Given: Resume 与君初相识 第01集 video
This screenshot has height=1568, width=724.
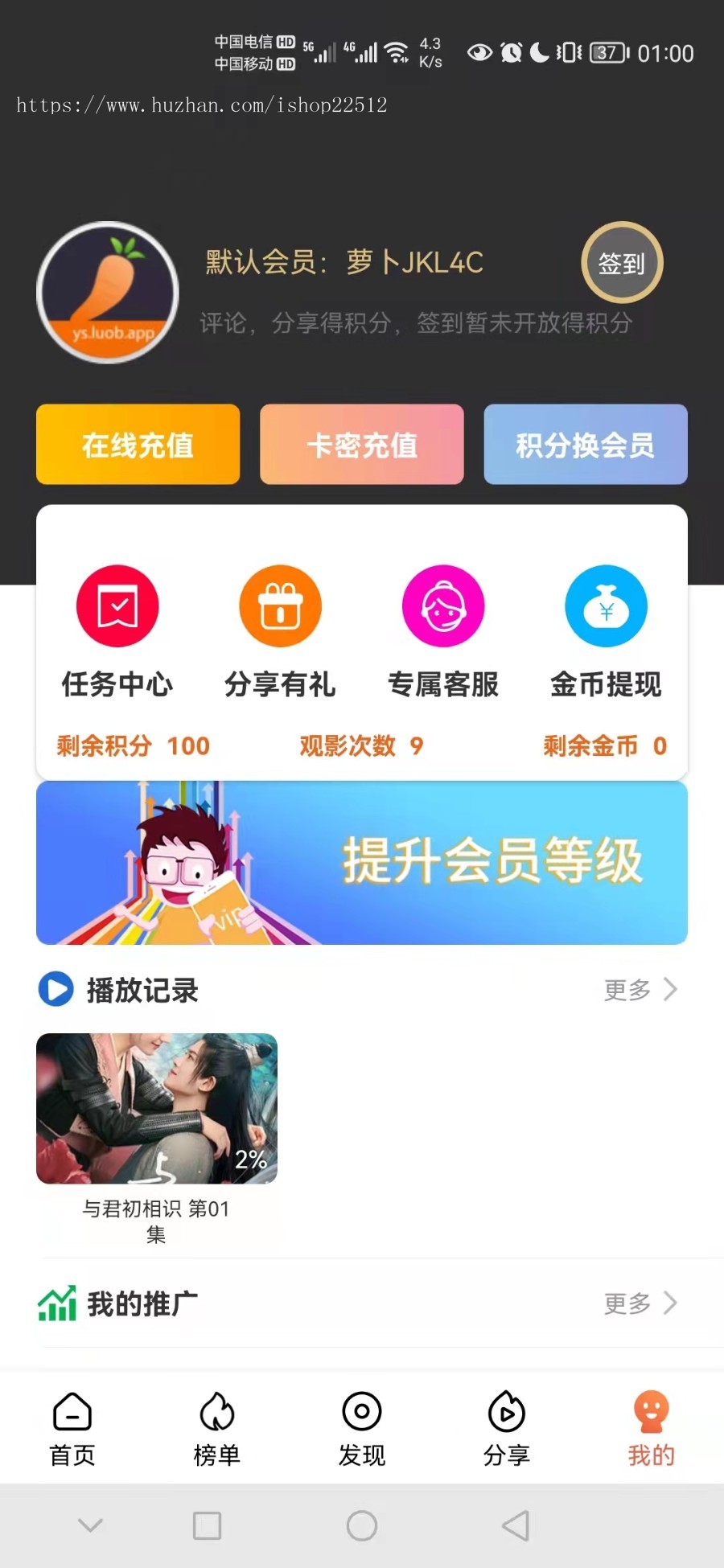Looking at the screenshot, I should (157, 1109).
